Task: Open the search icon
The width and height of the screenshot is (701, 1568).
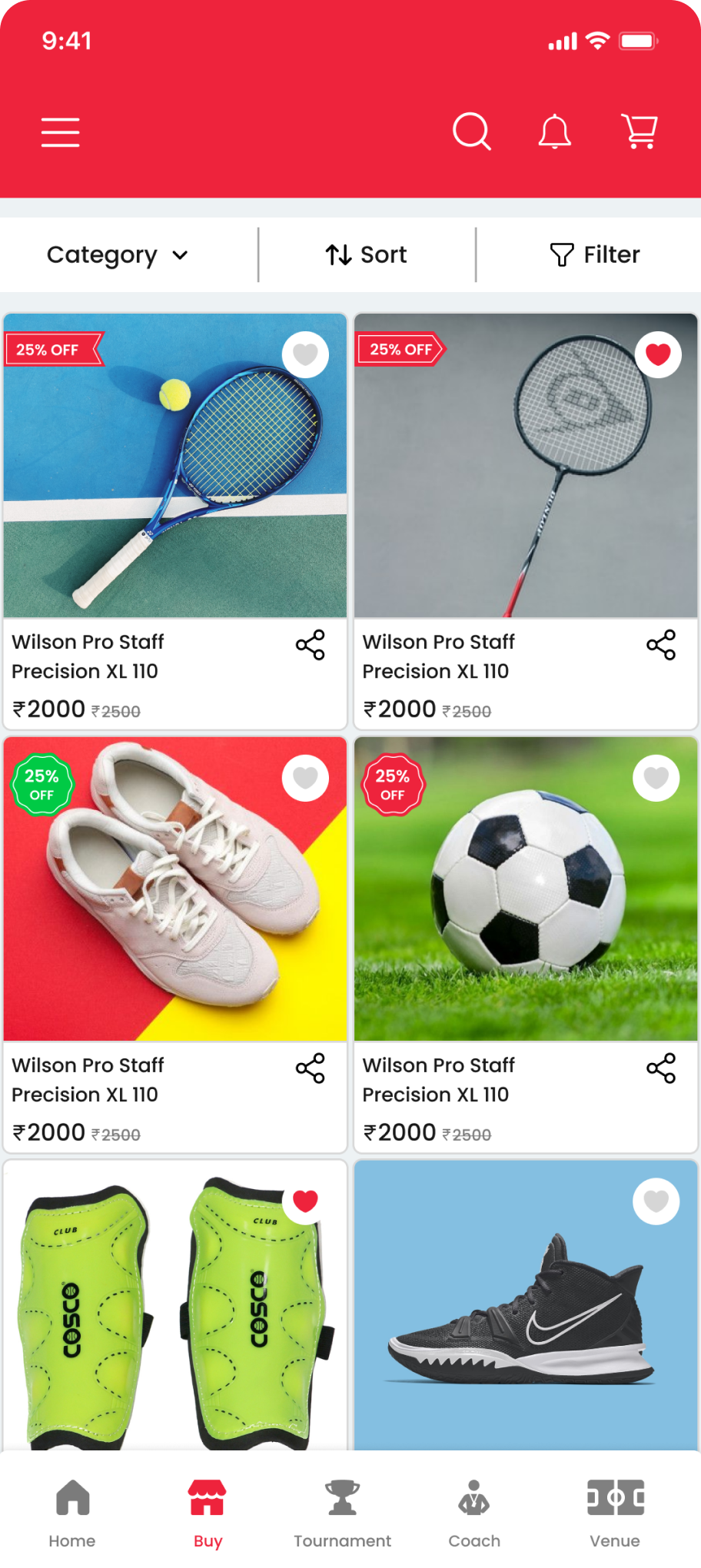Action: (x=471, y=131)
